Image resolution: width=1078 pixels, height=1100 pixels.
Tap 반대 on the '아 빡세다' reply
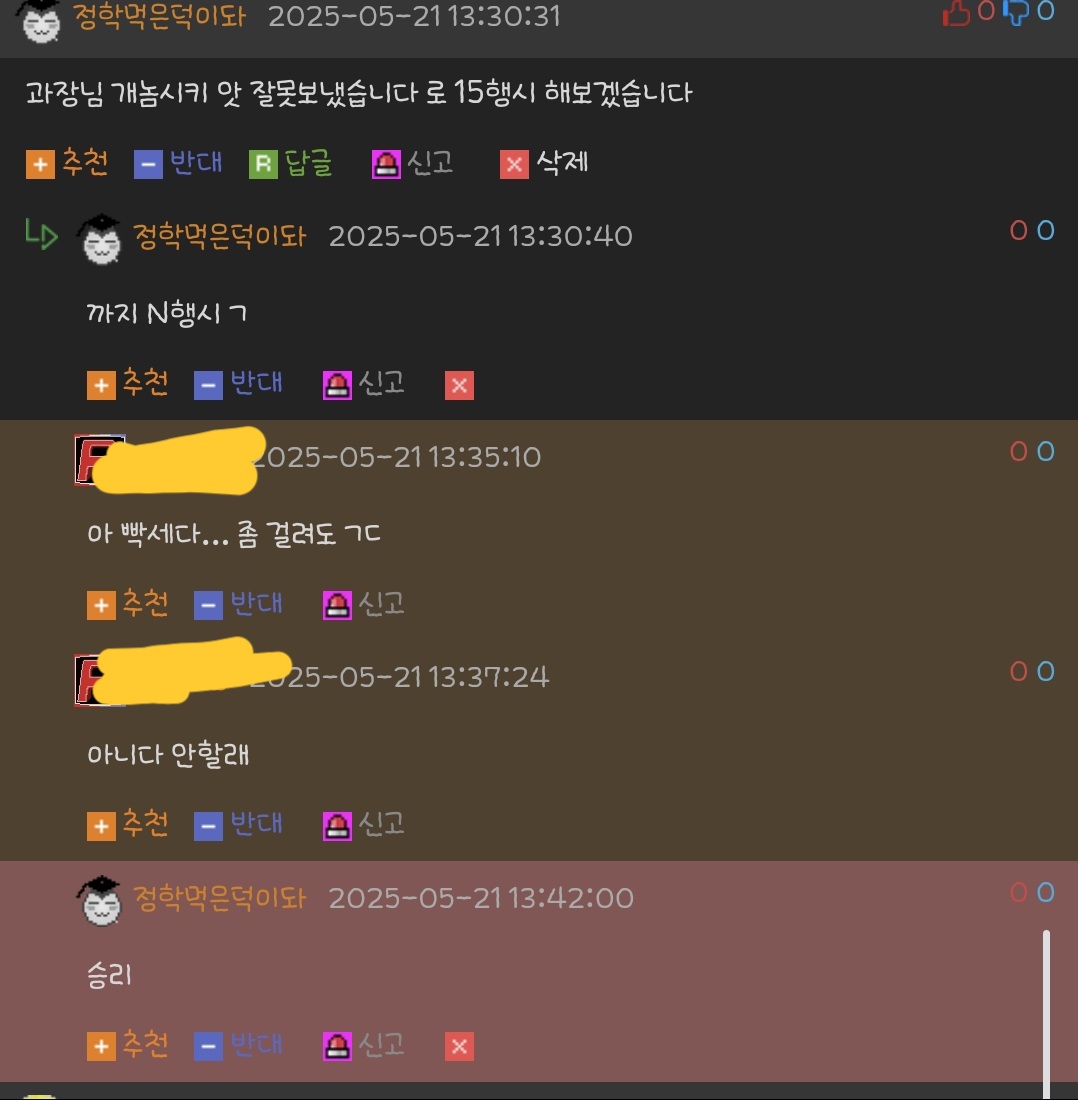pos(239,604)
